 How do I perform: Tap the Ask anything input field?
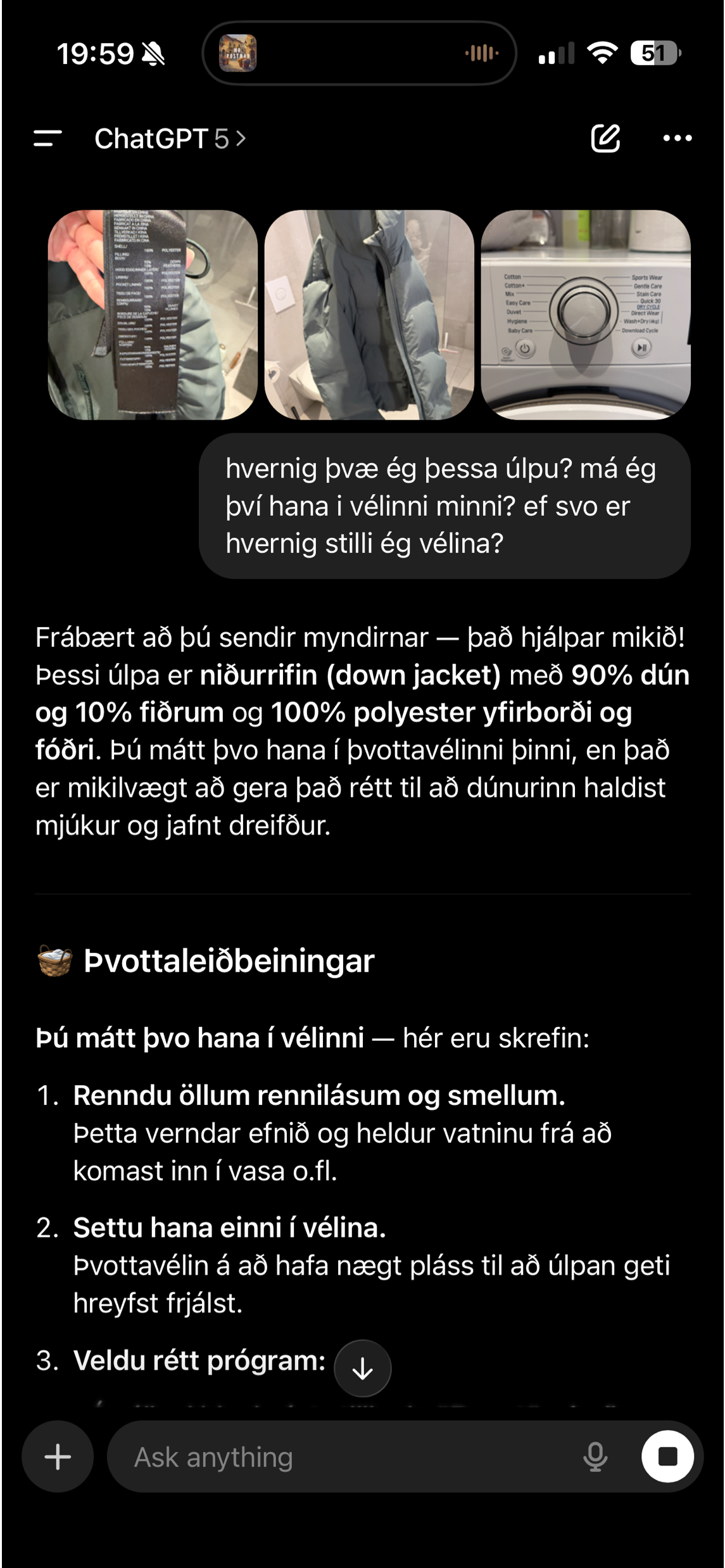(x=285, y=1456)
